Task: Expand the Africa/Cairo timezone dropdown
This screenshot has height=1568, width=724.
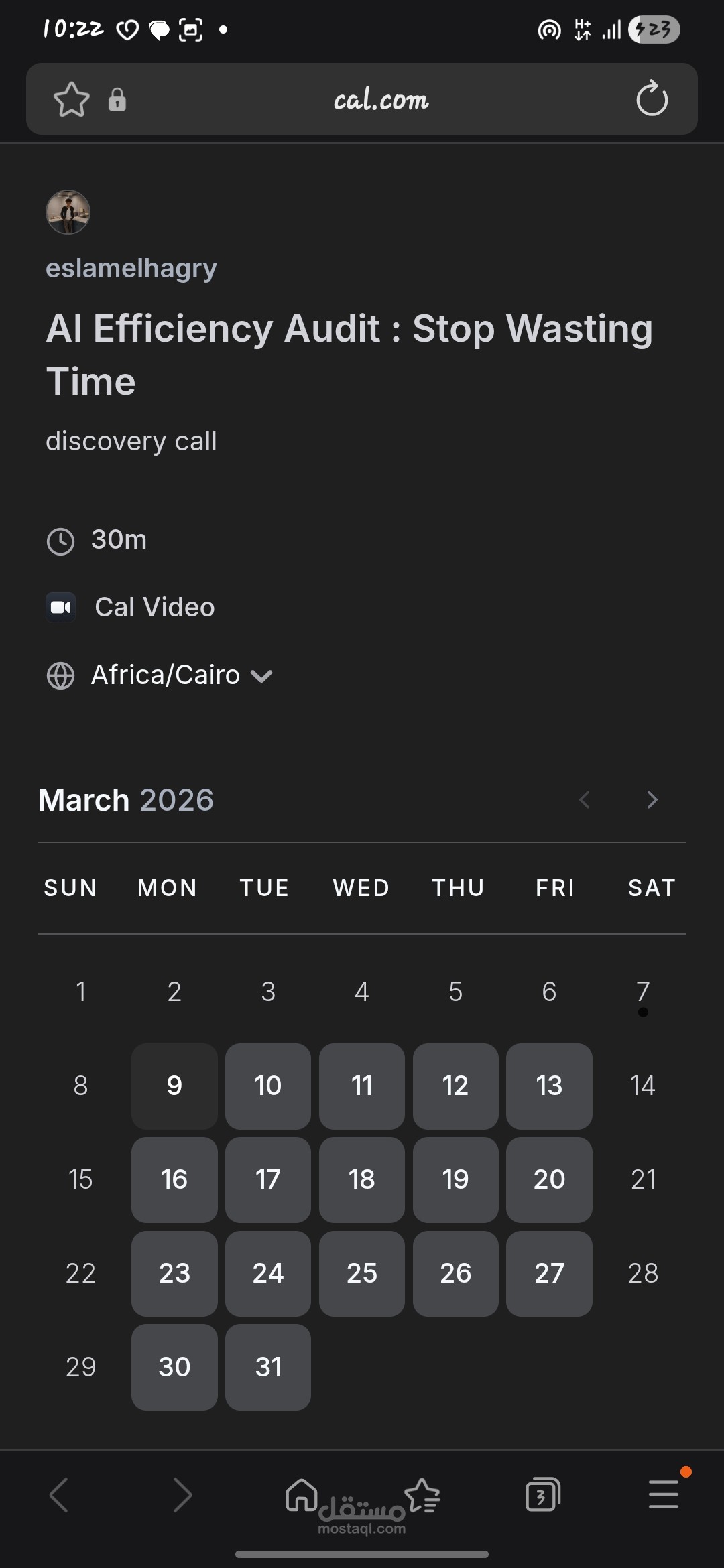Action: click(181, 675)
